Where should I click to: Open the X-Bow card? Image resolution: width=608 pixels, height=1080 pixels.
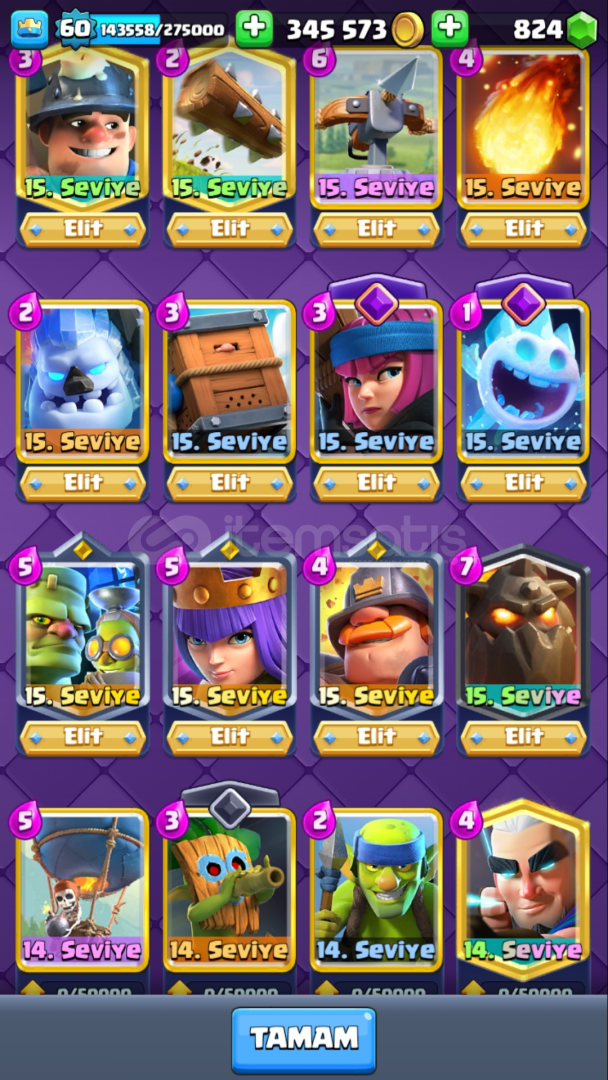coord(377,126)
